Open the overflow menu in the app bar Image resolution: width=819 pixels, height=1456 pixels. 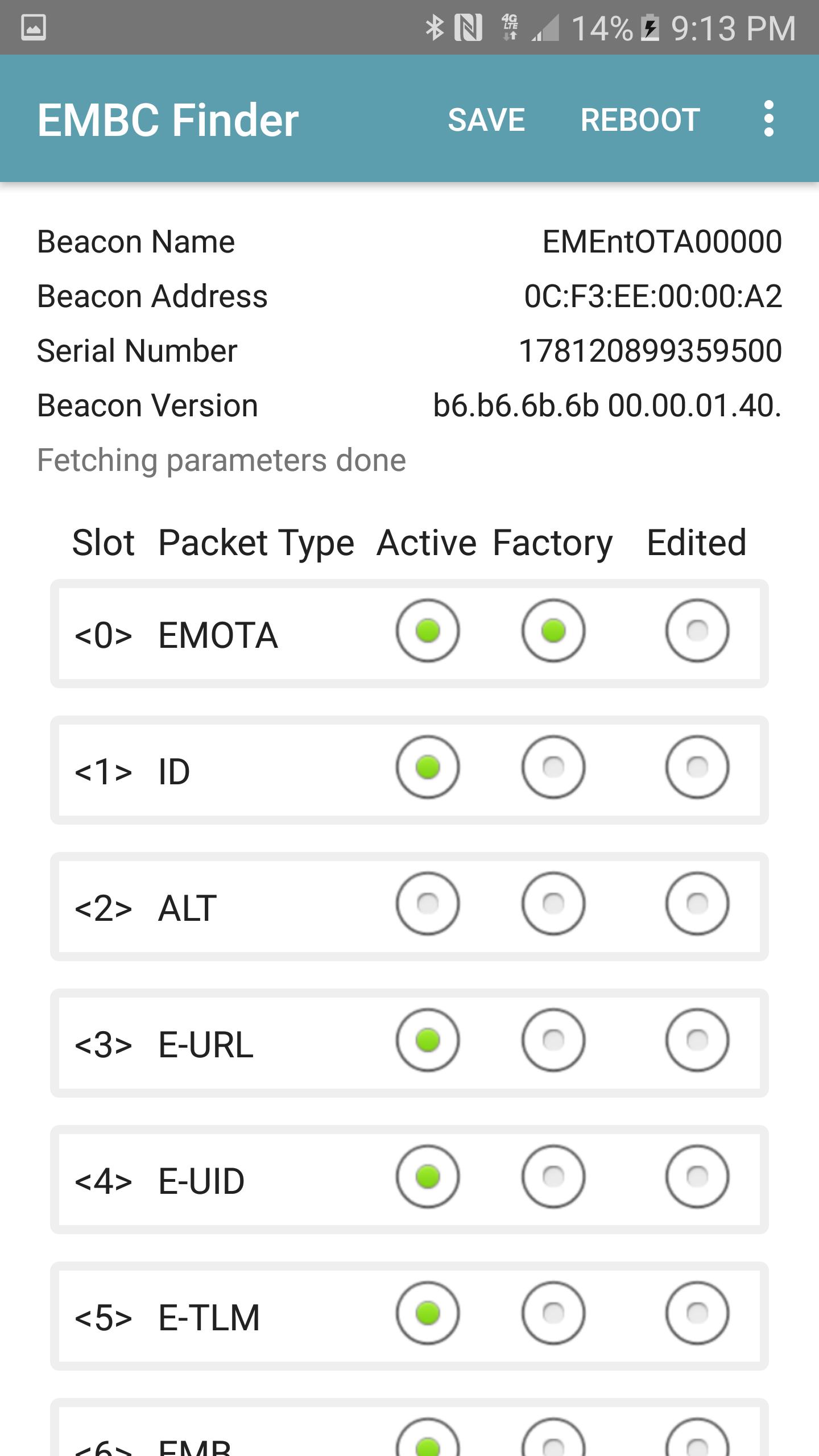768,119
